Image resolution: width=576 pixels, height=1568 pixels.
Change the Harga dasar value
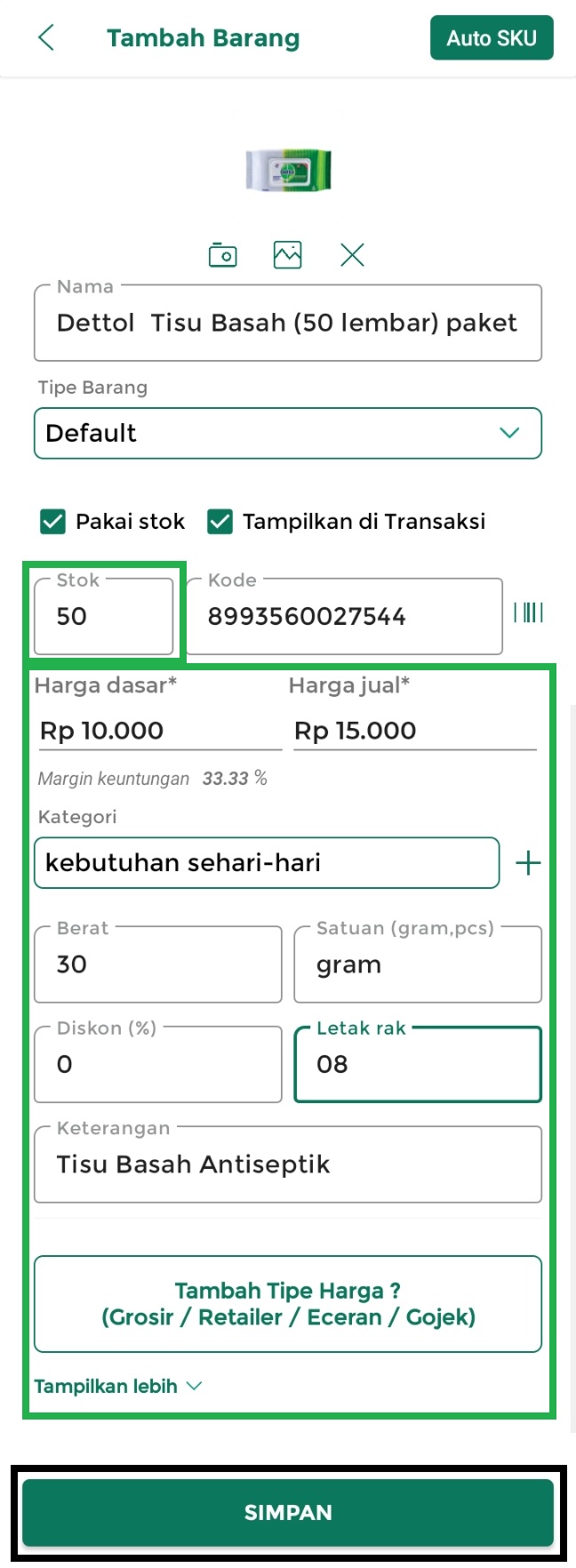point(158,732)
